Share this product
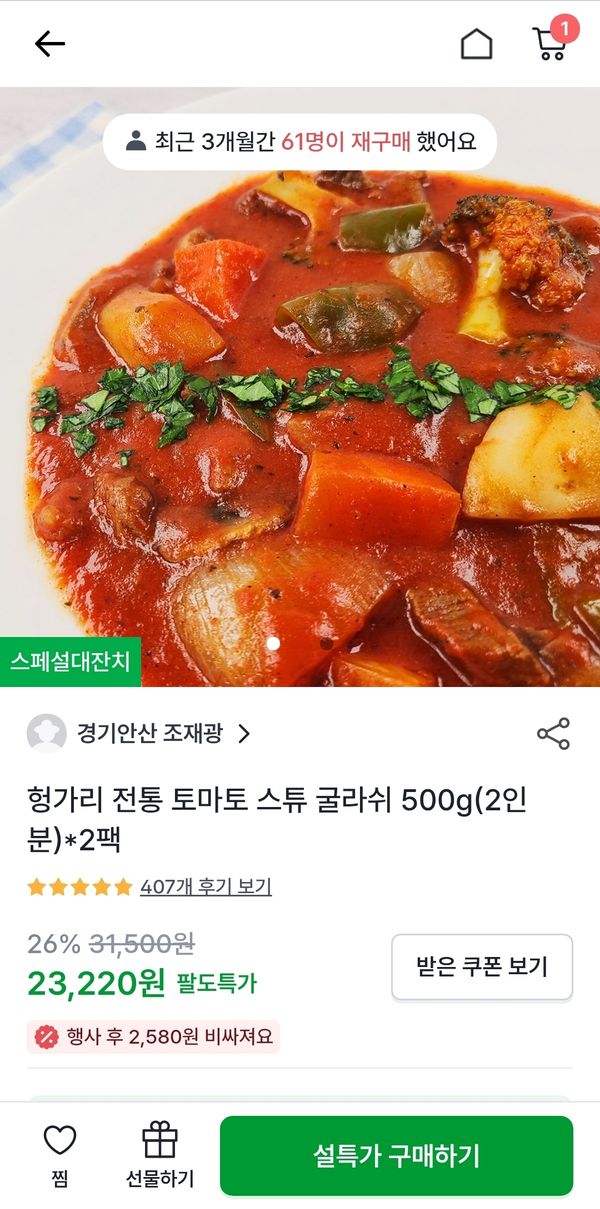 tap(553, 734)
